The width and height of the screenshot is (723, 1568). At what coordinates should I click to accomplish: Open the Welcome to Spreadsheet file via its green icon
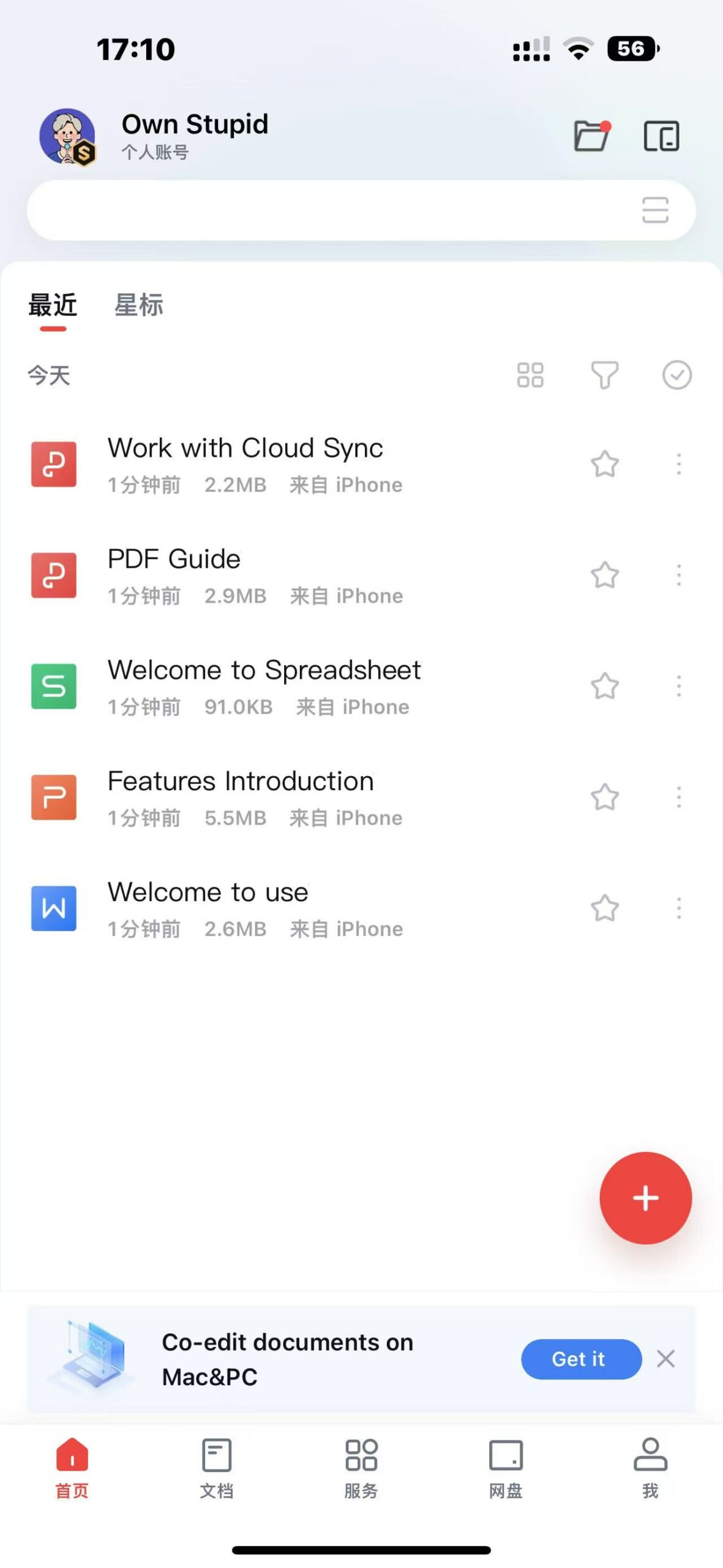pos(53,686)
